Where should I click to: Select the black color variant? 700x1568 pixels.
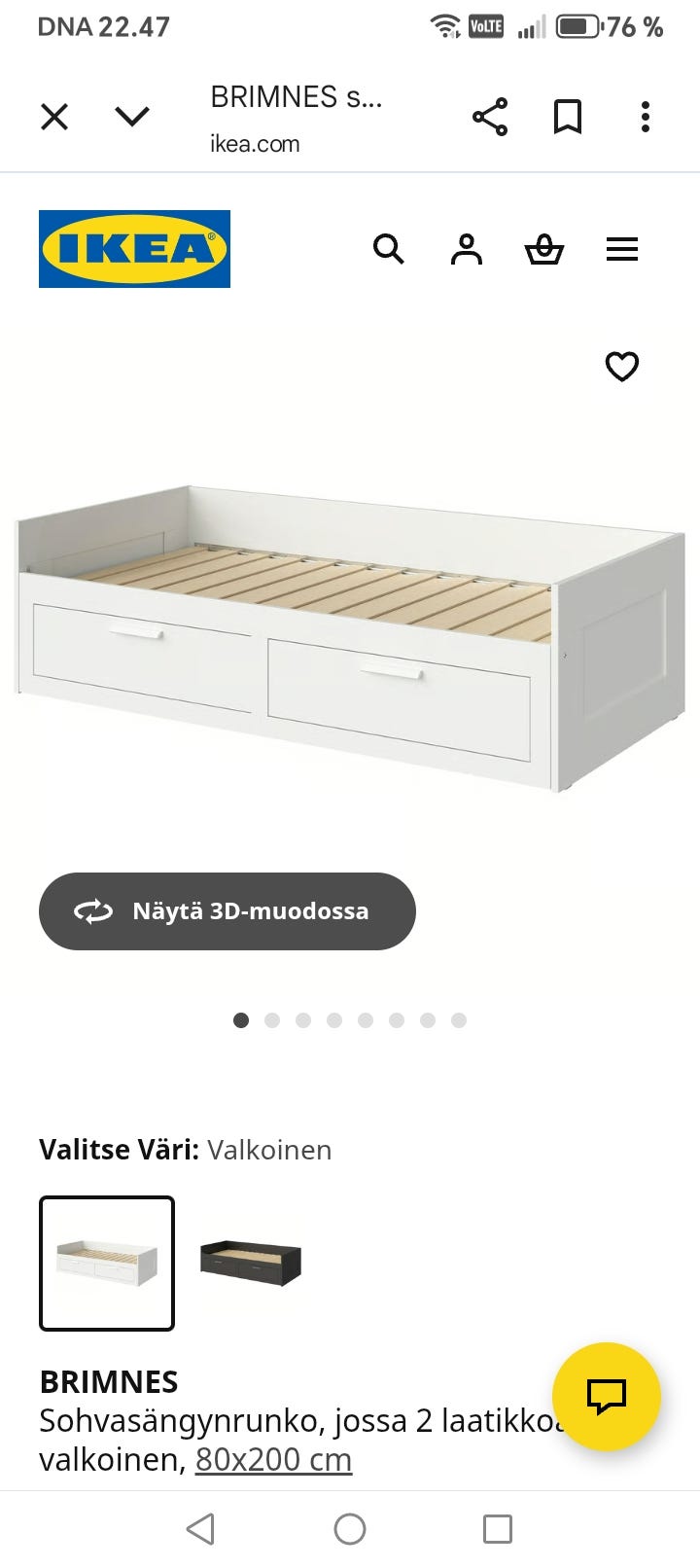click(251, 1263)
